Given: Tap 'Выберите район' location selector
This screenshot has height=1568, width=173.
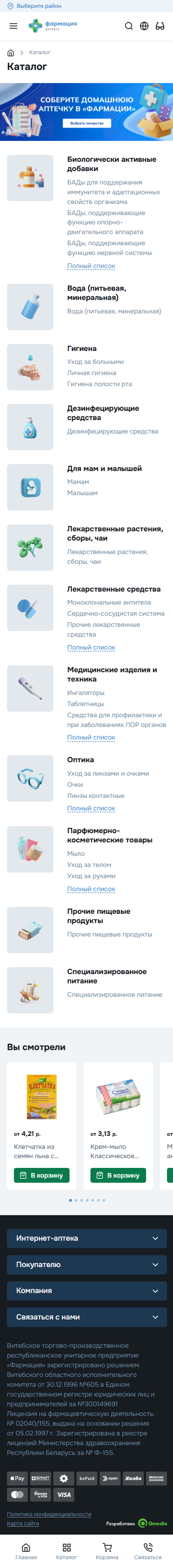Looking at the screenshot, I should click(34, 6).
